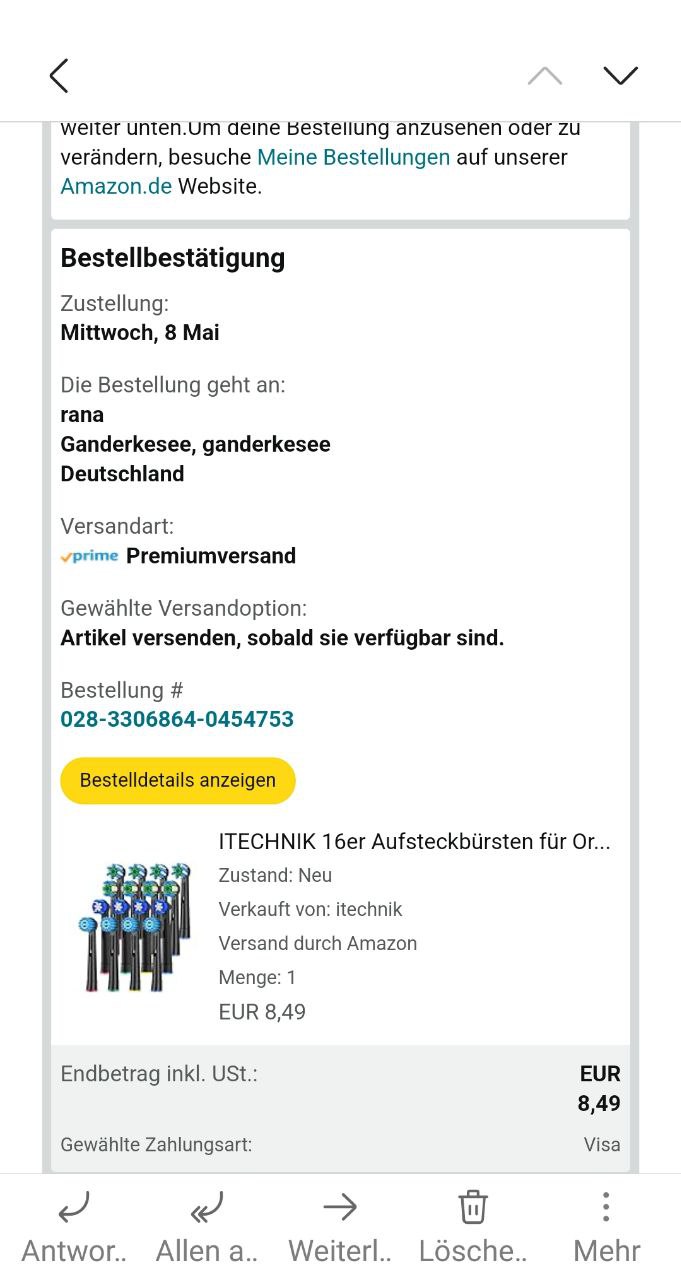This screenshot has width=681, height=1280.
Task: Jump to the next email arrow
Action: pyautogui.click(x=620, y=76)
